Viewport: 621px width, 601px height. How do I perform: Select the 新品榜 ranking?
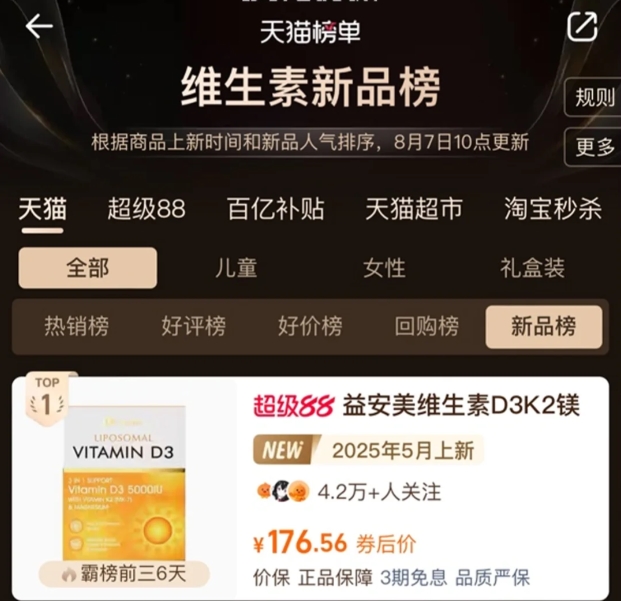(543, 326)
